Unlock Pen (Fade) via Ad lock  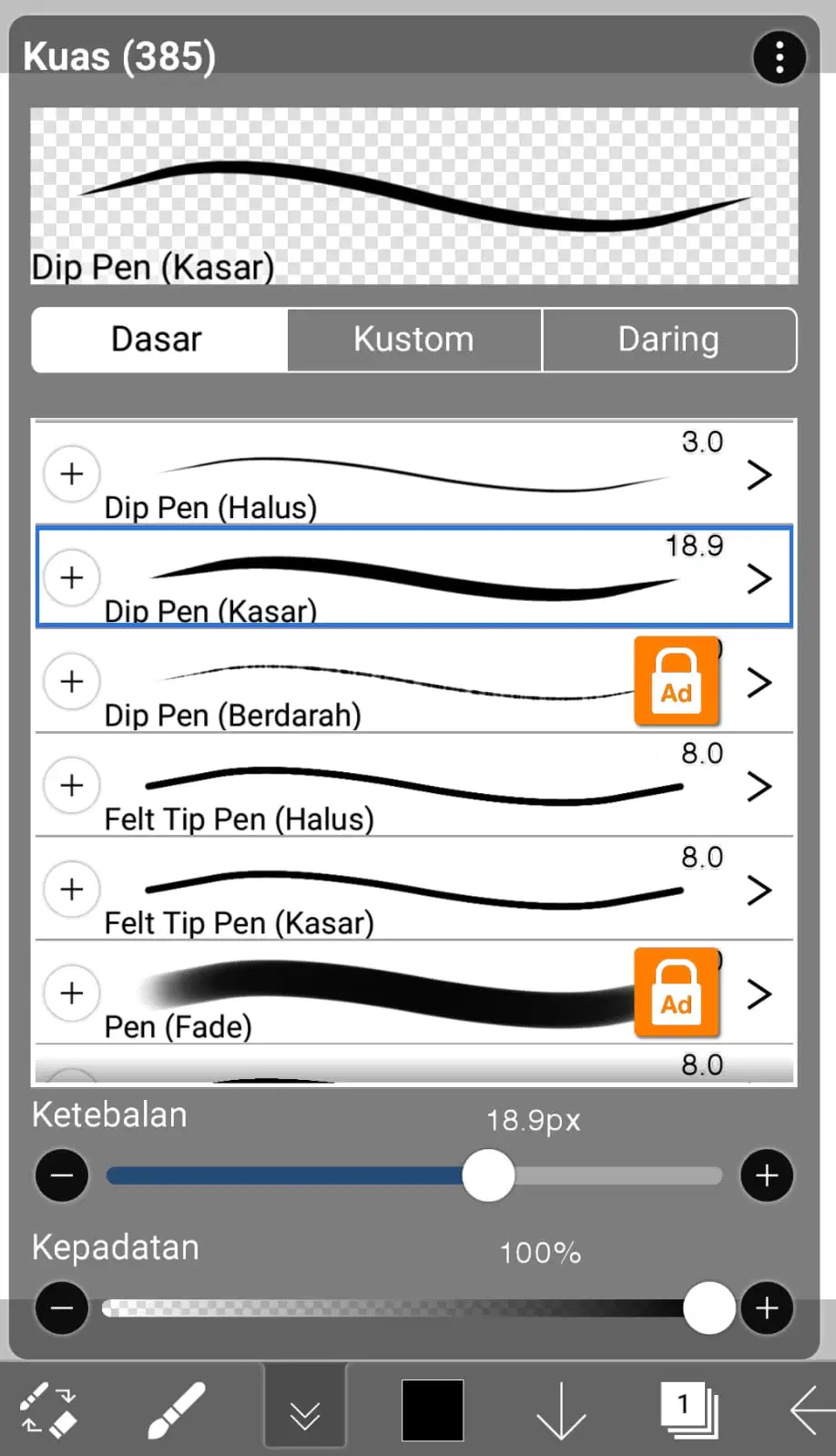(x=677, y=993)
